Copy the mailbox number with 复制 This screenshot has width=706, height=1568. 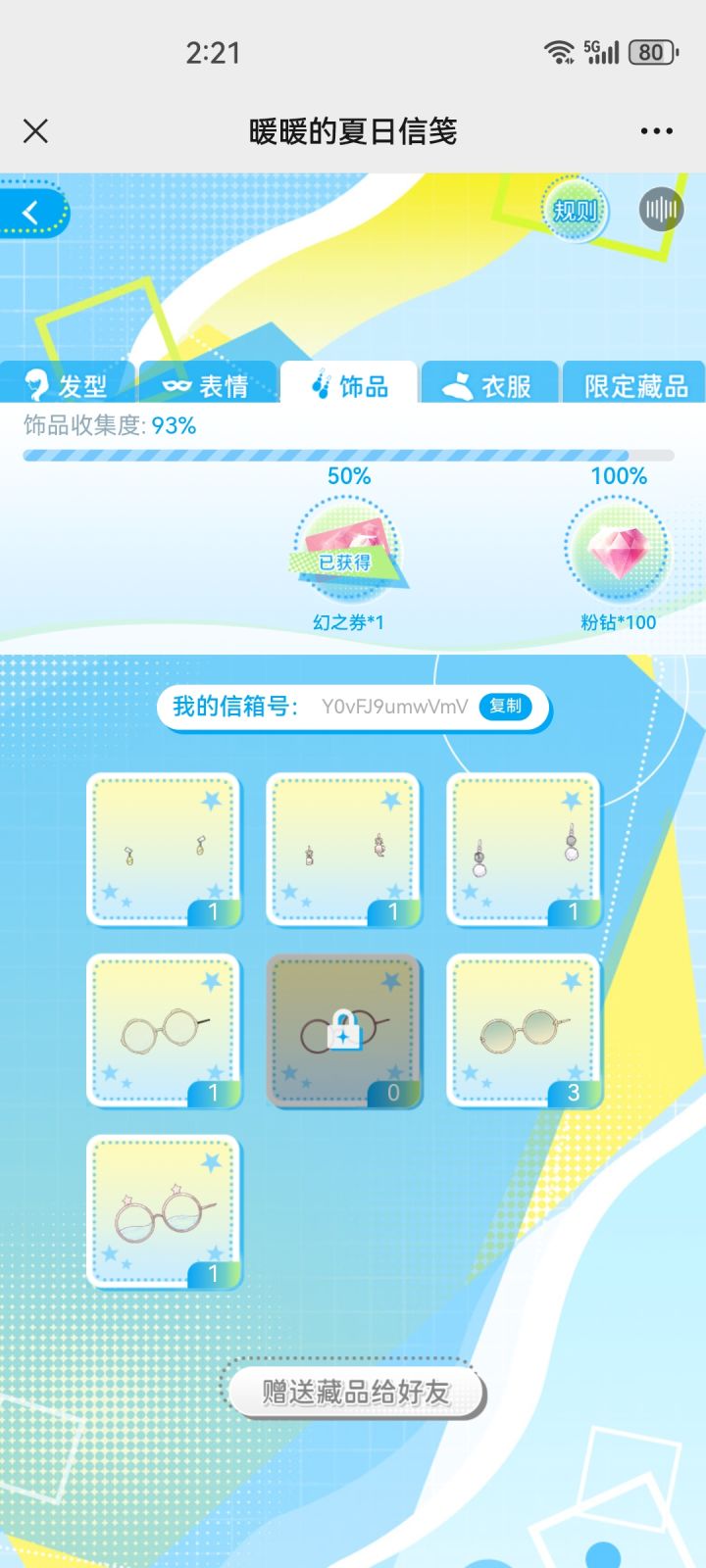pyautogui.click(x=504, y=706)
